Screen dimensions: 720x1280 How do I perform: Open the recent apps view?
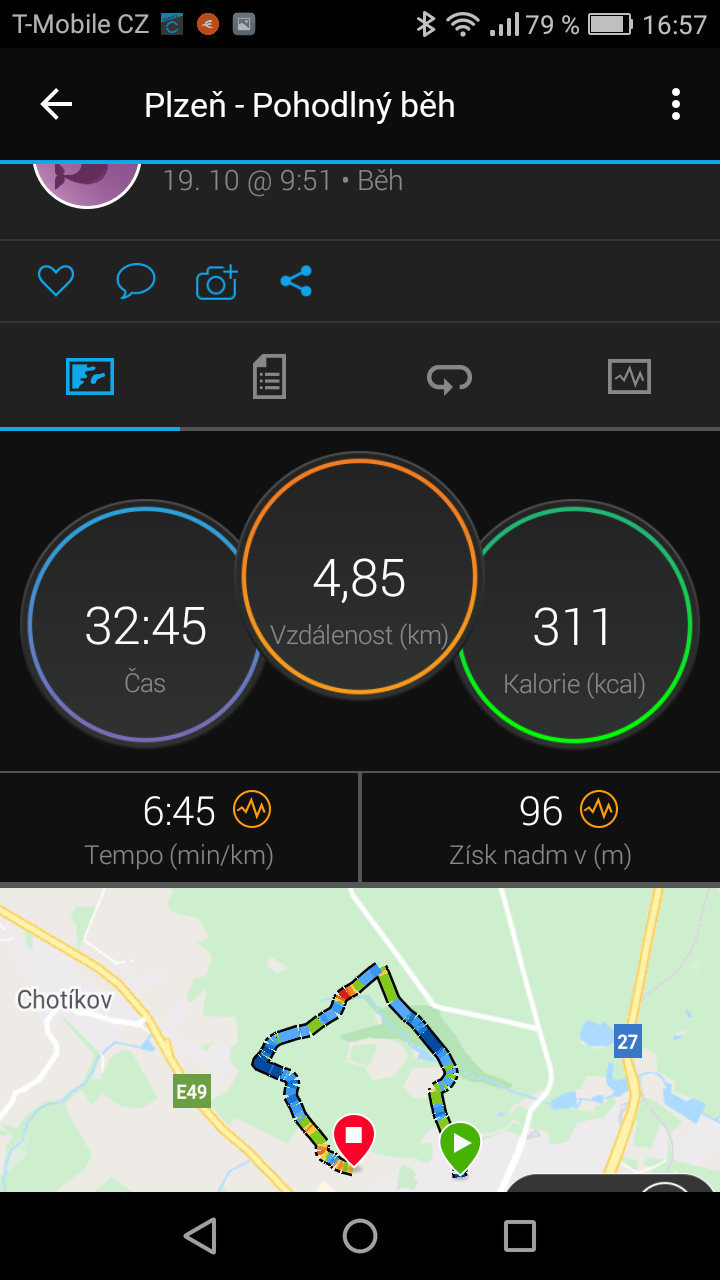(520, 1236)
